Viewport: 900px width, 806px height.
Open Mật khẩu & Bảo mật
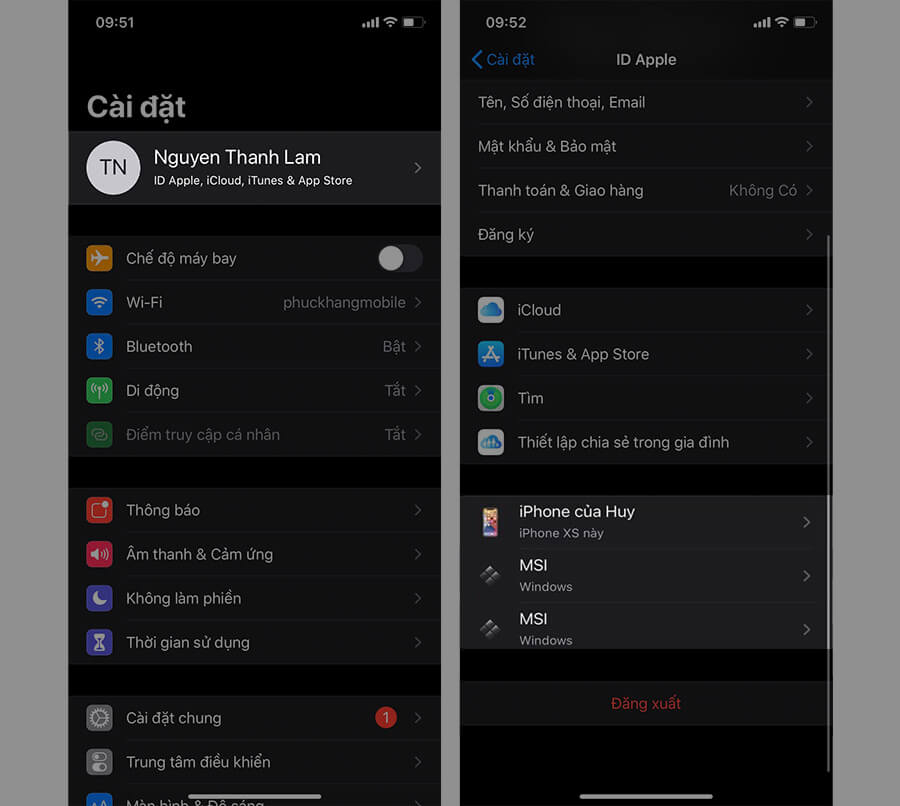click(x=645, y=146)
